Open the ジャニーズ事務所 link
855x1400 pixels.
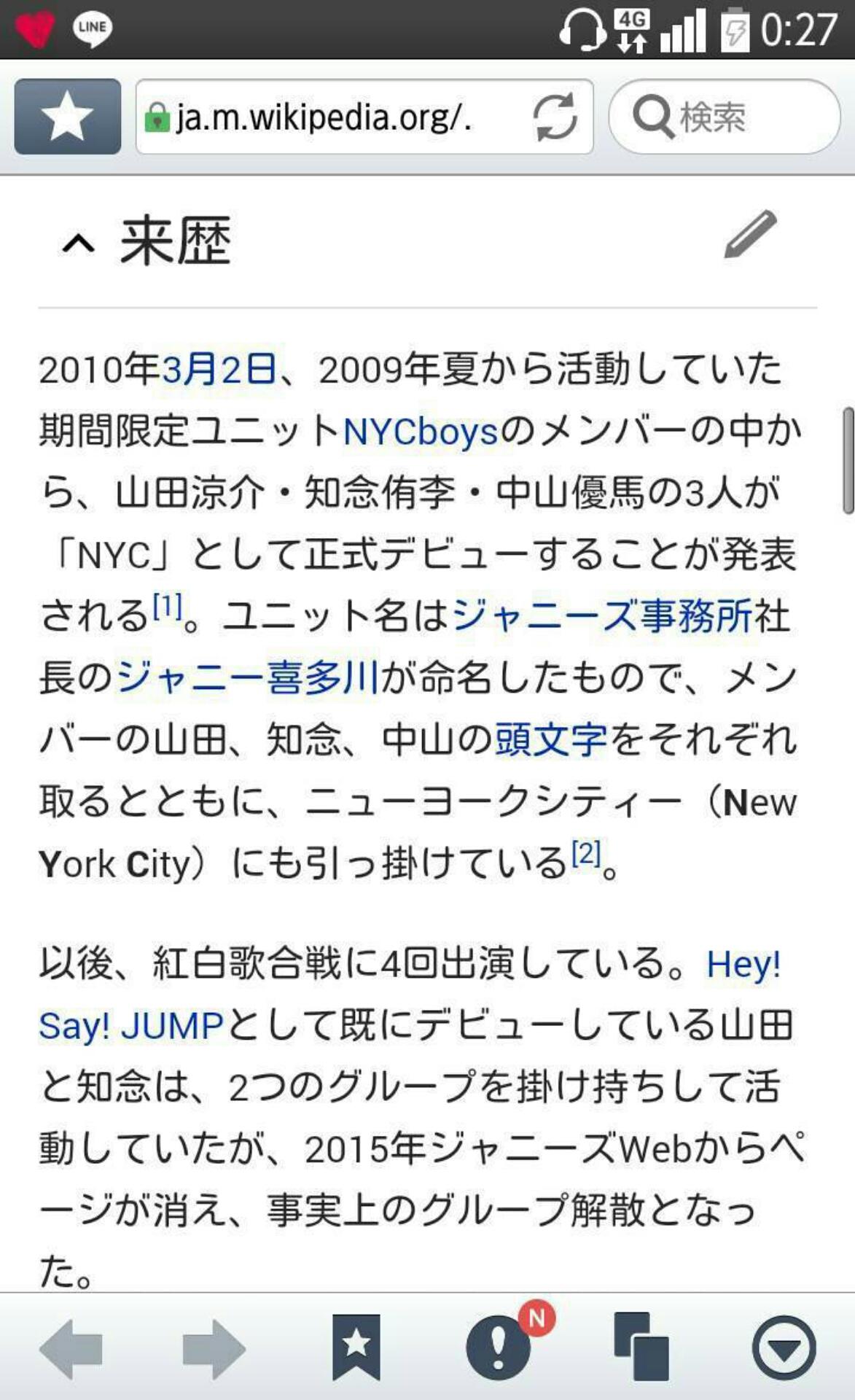[x=601, y=616]
